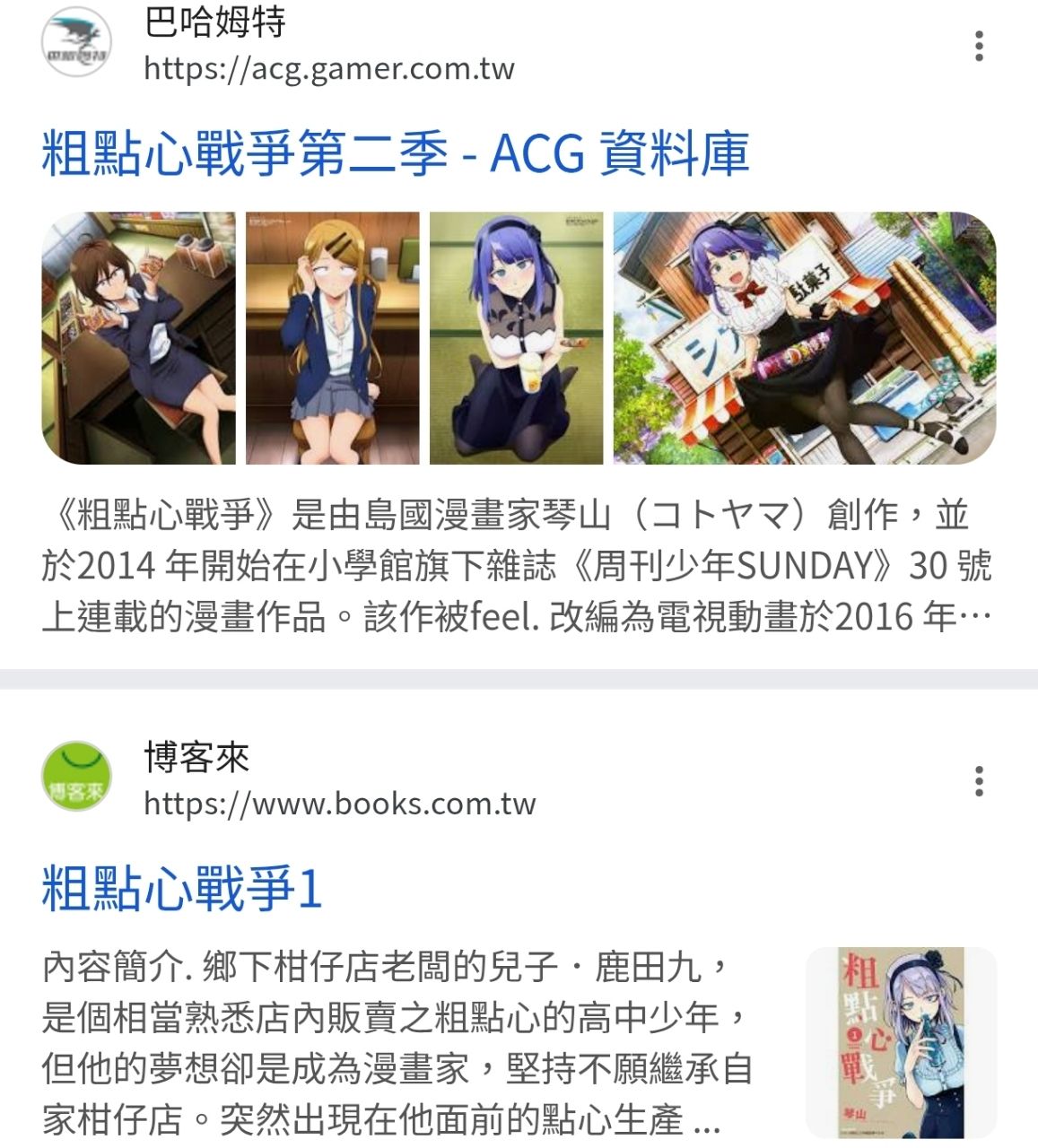Open overflow menu for 巴哈姆特 result

[x=979, y=46]
